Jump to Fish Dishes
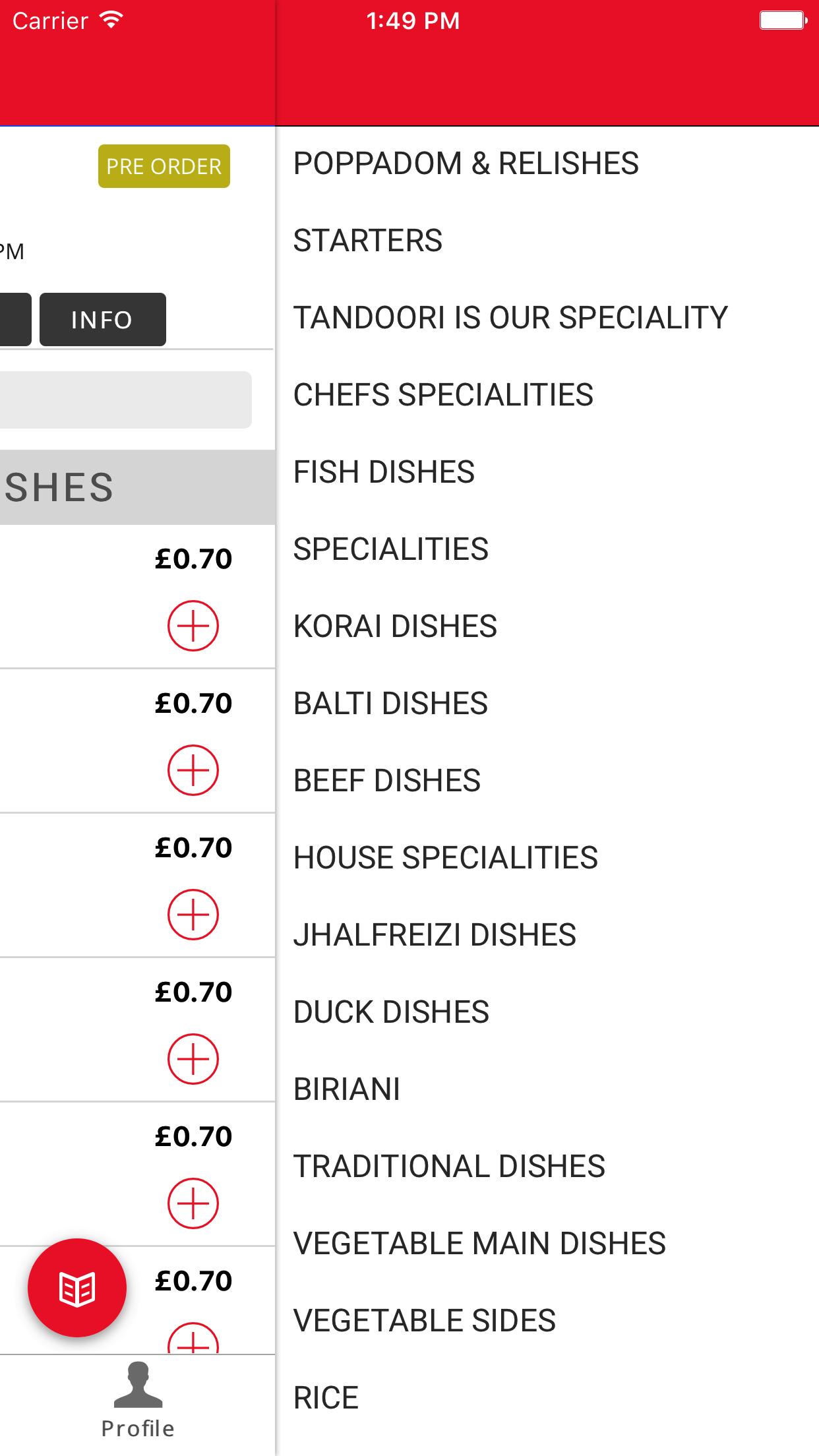 tap(384, 472)
